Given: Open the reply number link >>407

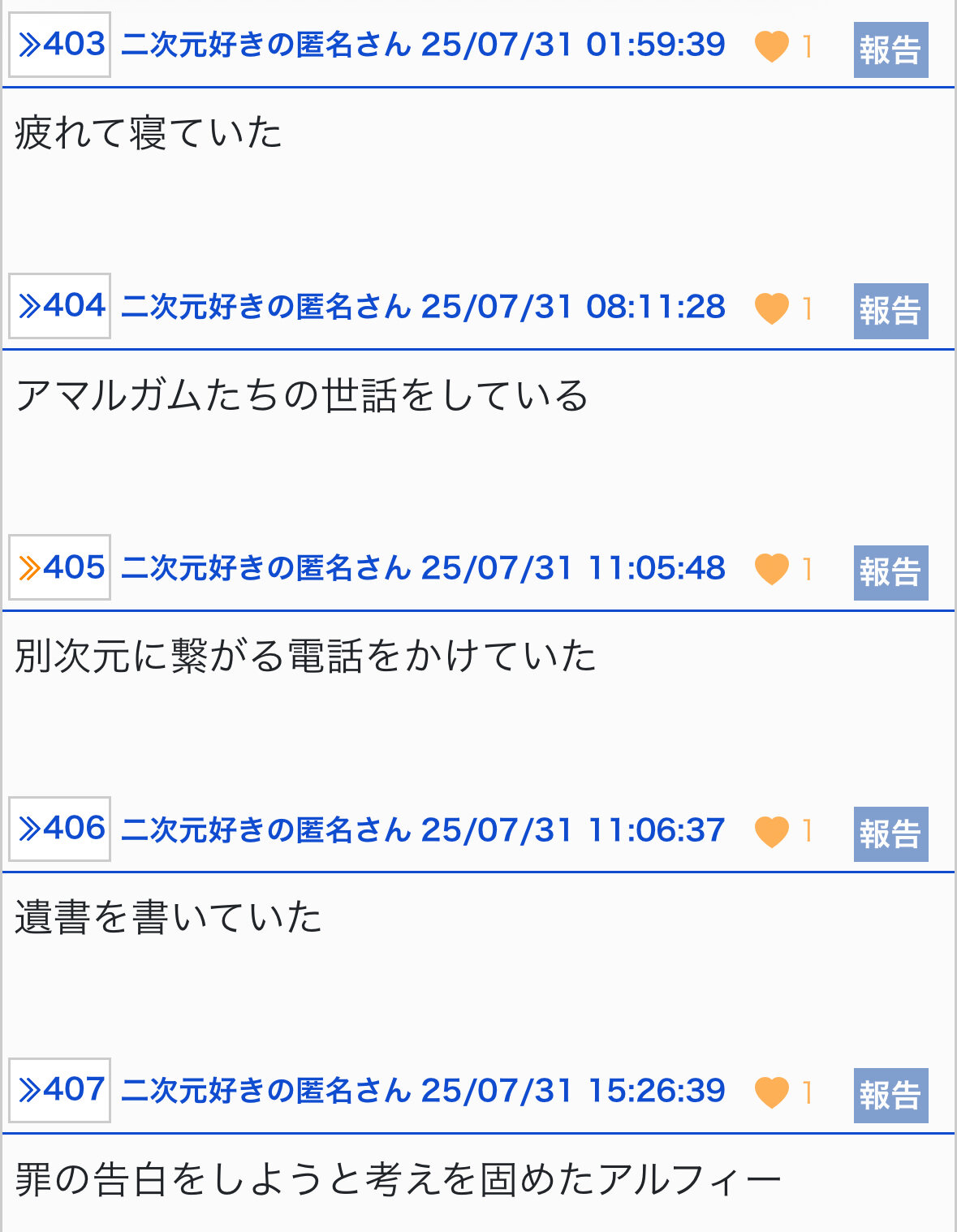Looking at the screenshot, I should click(60, 1090).
